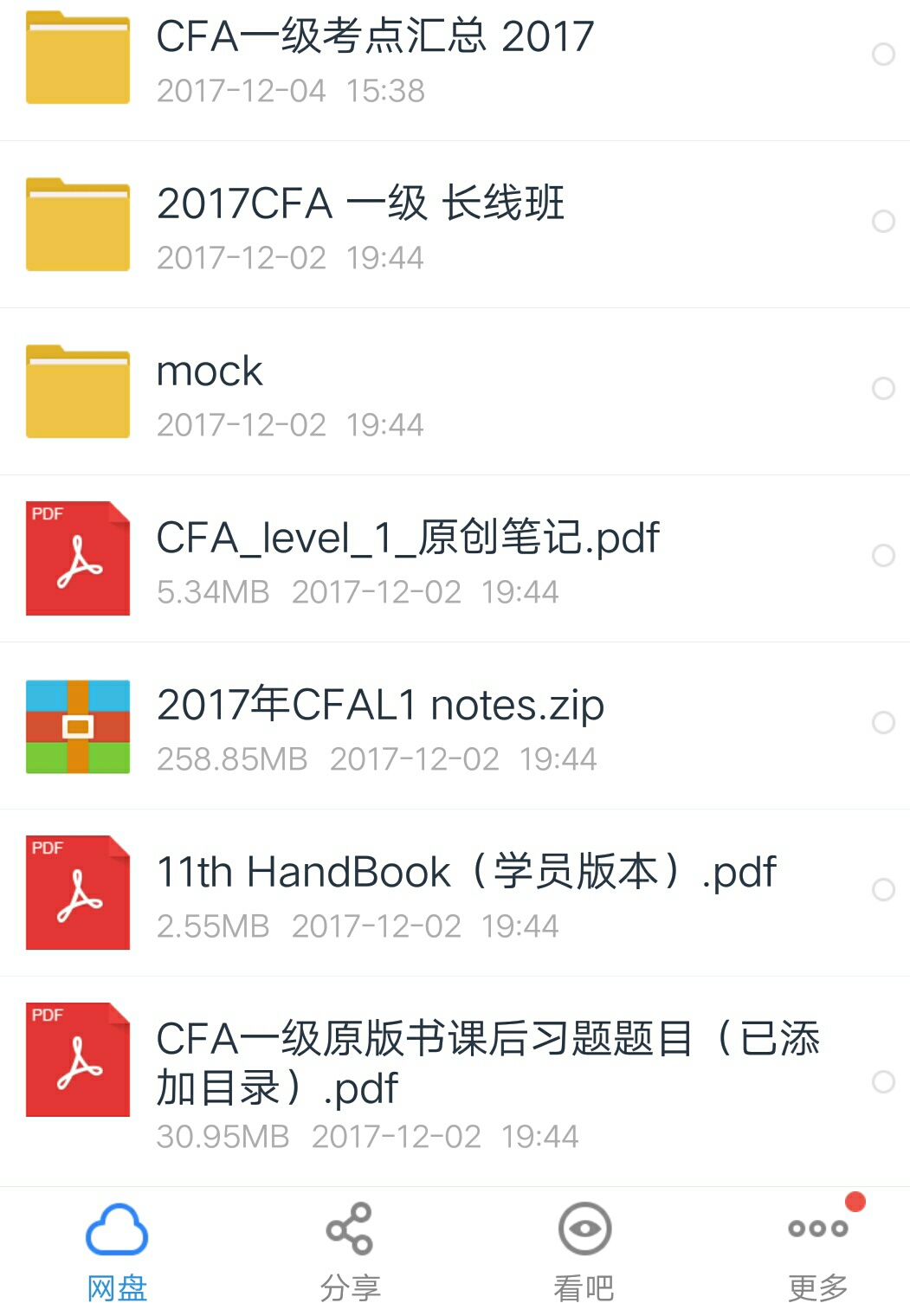
Task: Go to the 分享 tab
Action: [350, 1251]
